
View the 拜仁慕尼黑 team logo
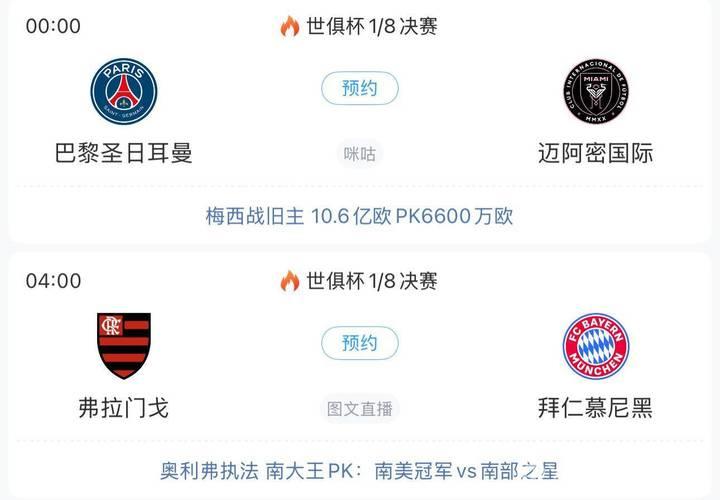coord(595,346)
